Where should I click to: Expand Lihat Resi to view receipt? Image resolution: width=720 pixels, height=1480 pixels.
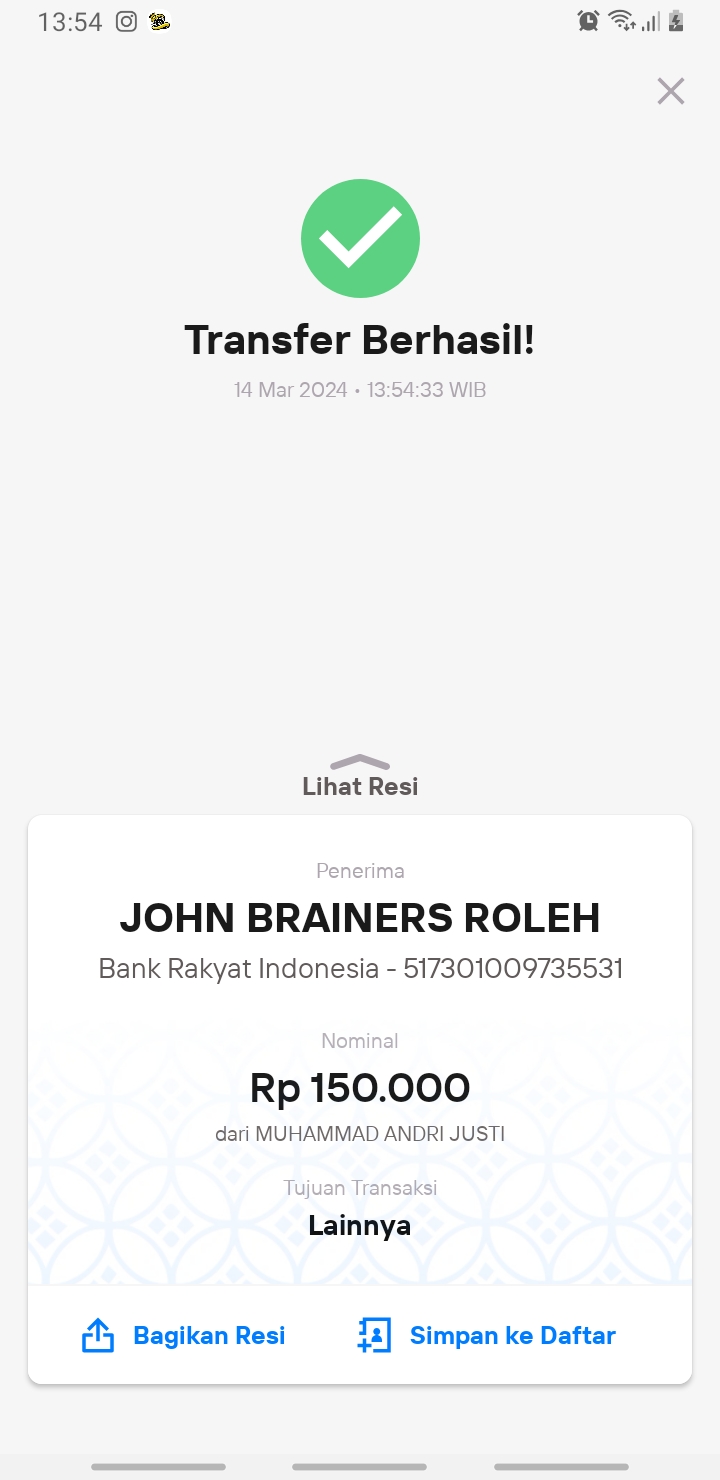click(360, 777)
